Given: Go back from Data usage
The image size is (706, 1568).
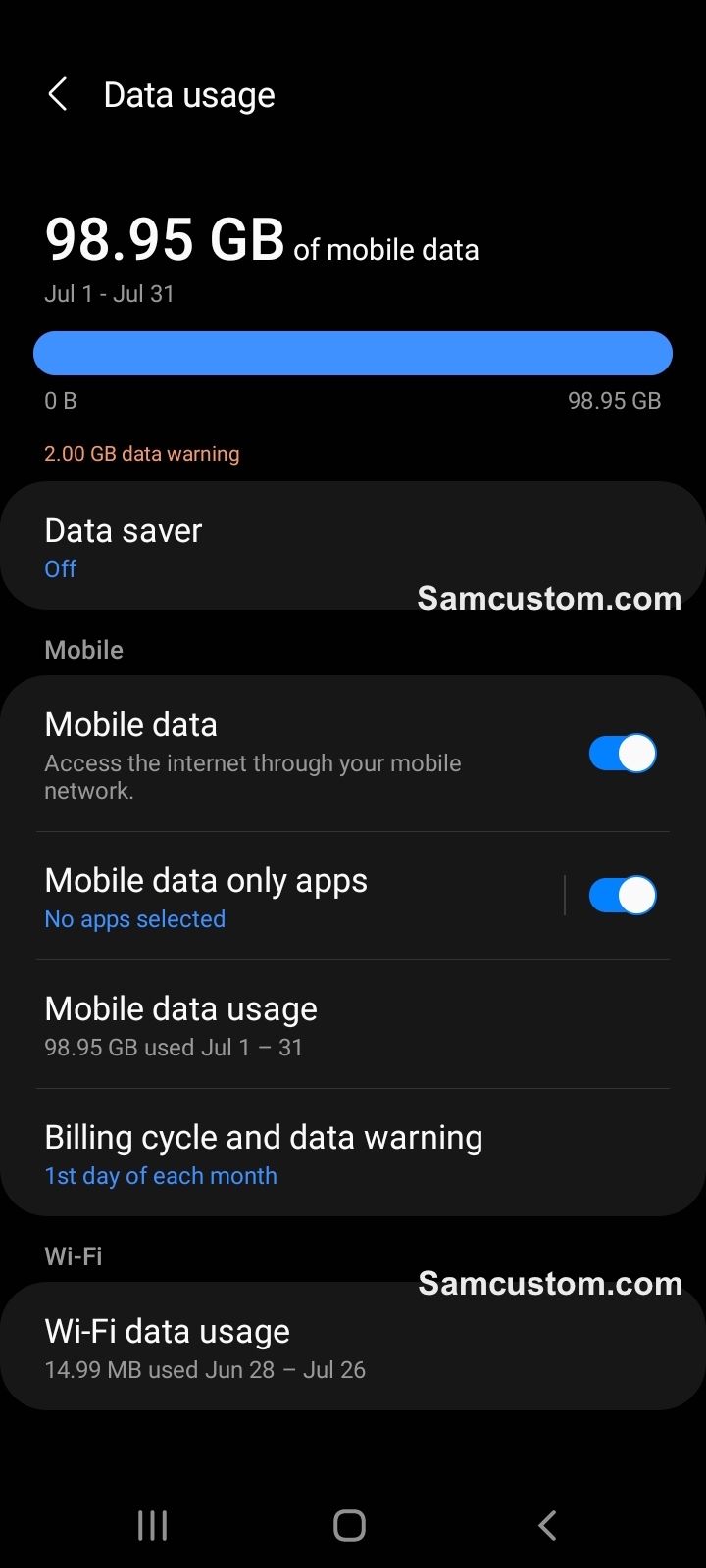Looking at the screenshot, I should tap(58, 95).
